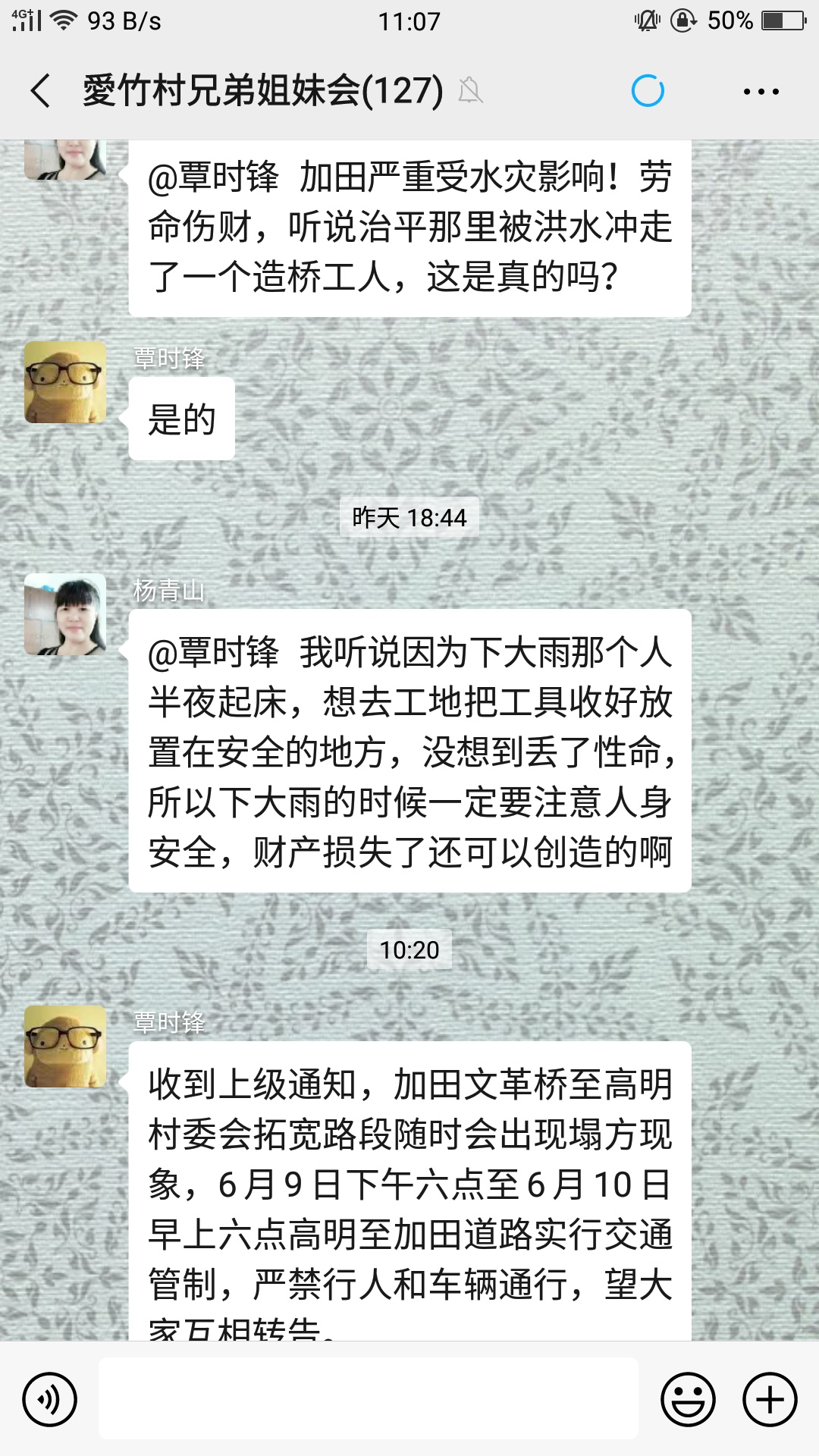View 覃时锋's avatar beside the 是的 reply
The height and width of the screenshot is (1456, 819).
click(x=65, y=382)
